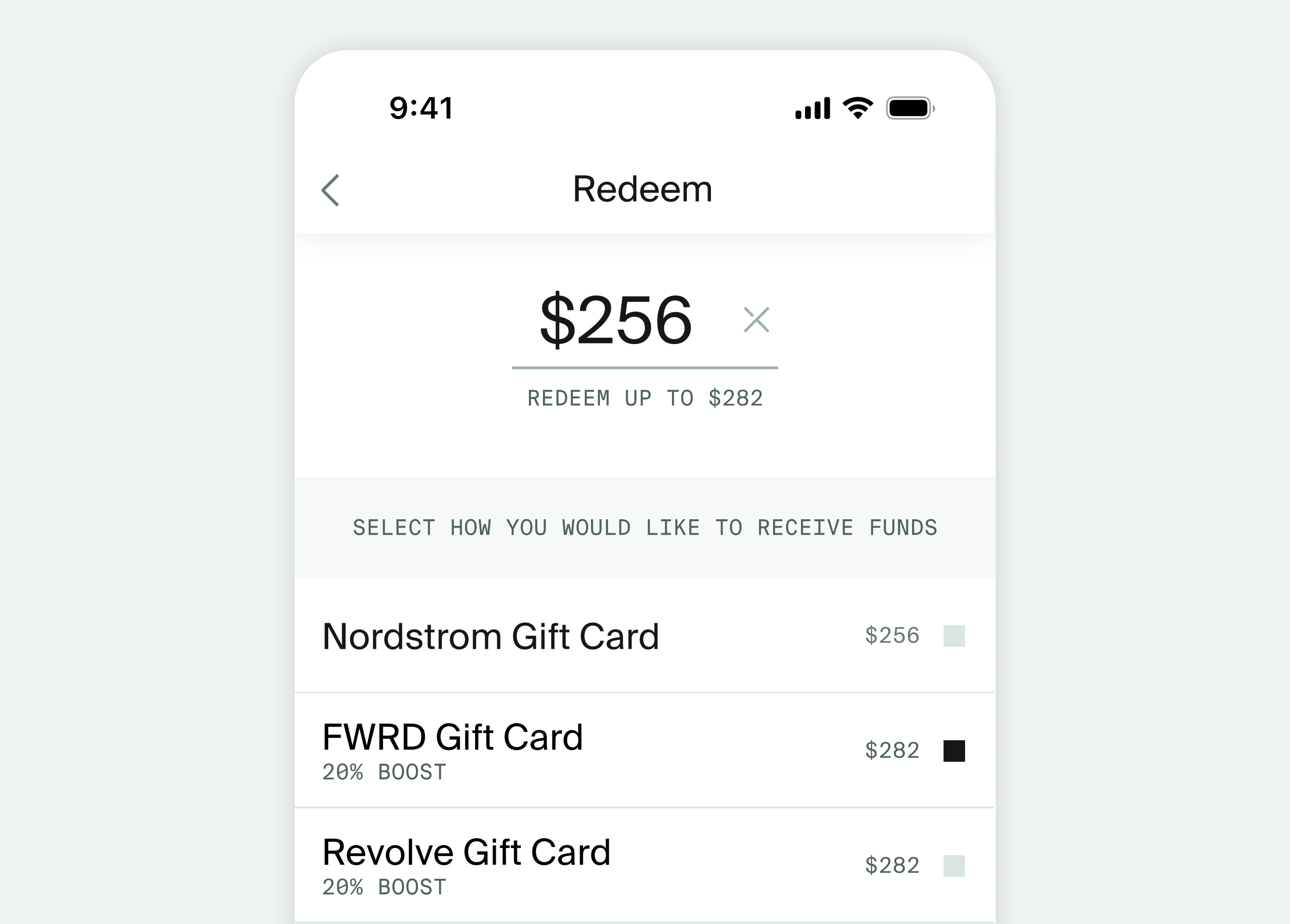Edit the $256 amount field

pos(616,320)
